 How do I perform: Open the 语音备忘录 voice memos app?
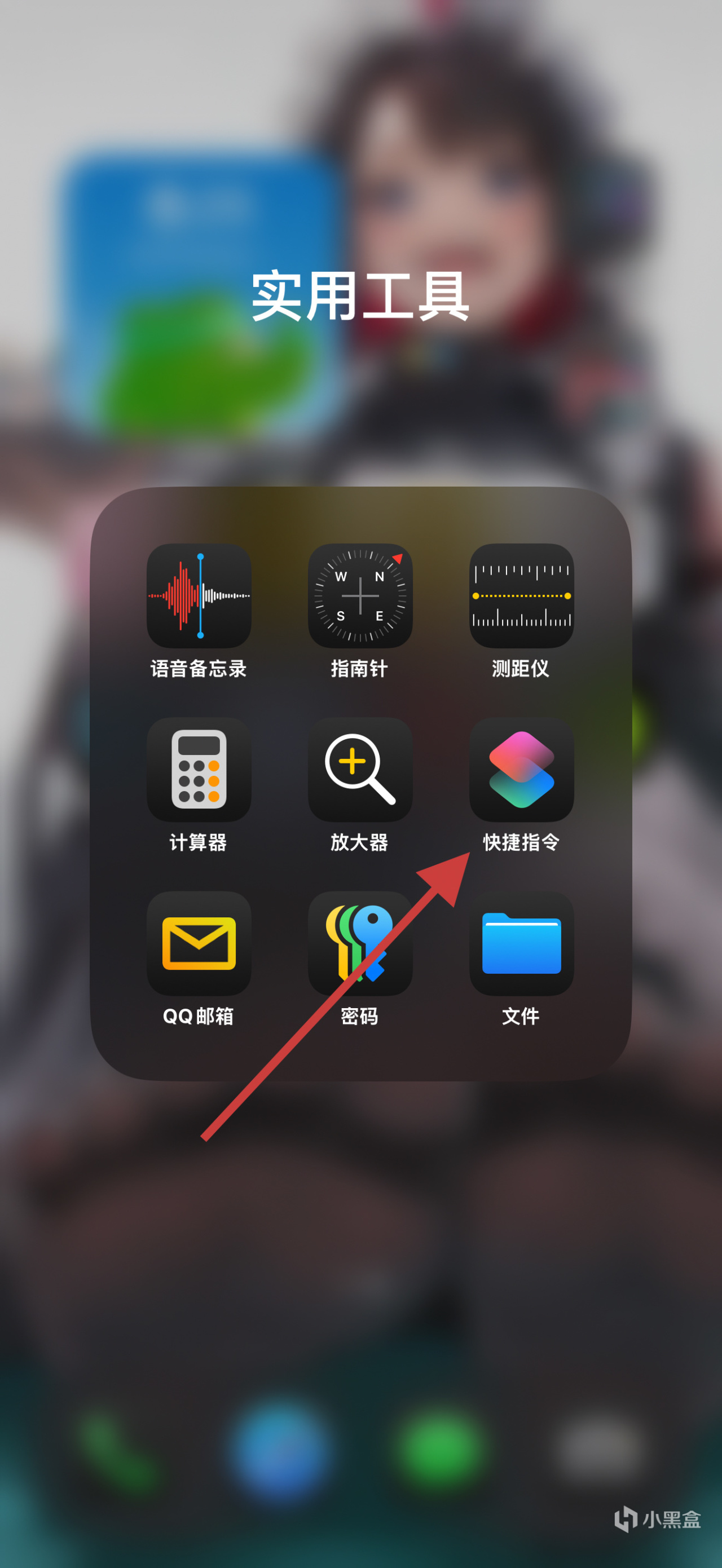point(199,595)
